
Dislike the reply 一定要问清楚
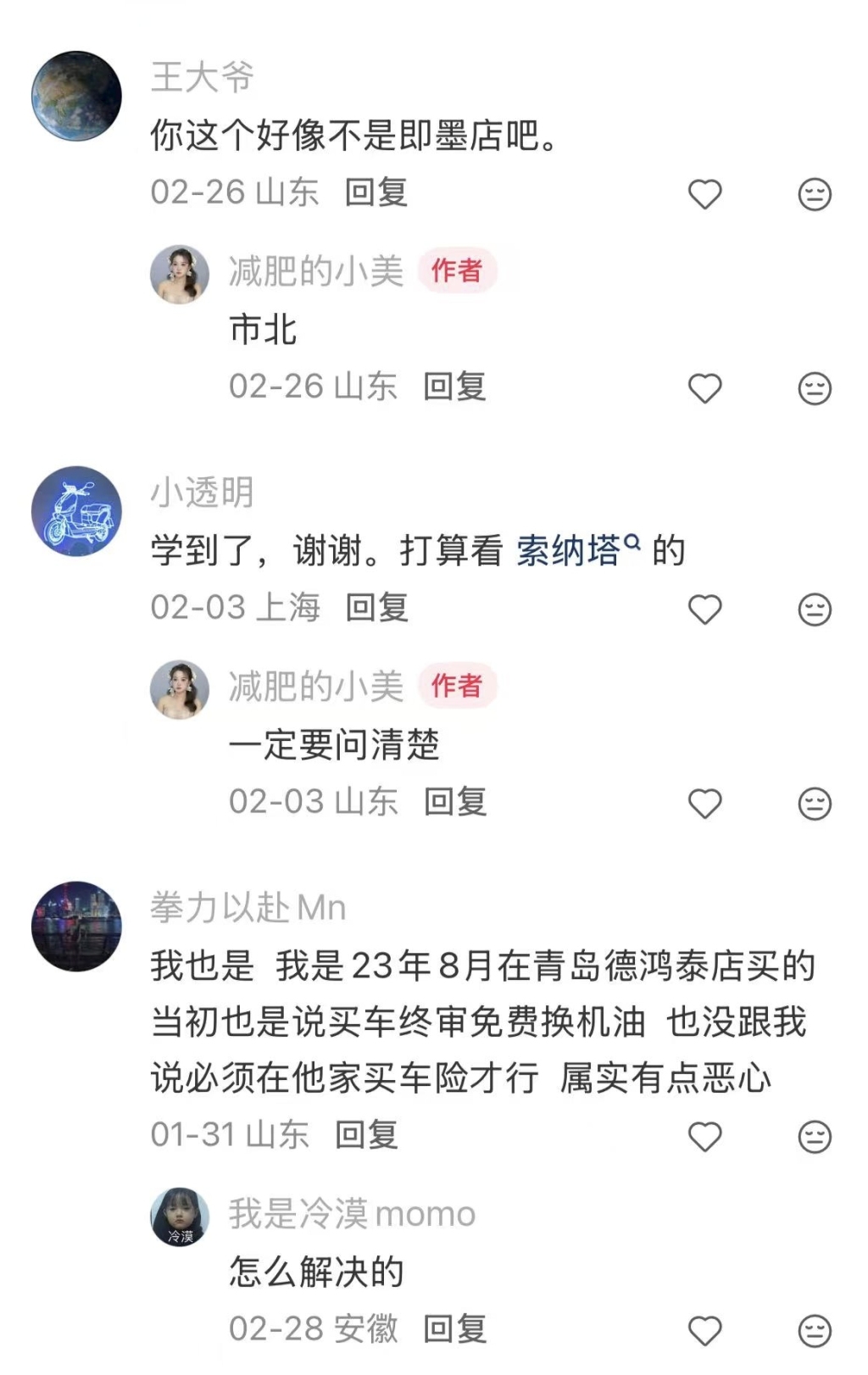point(815,804)
